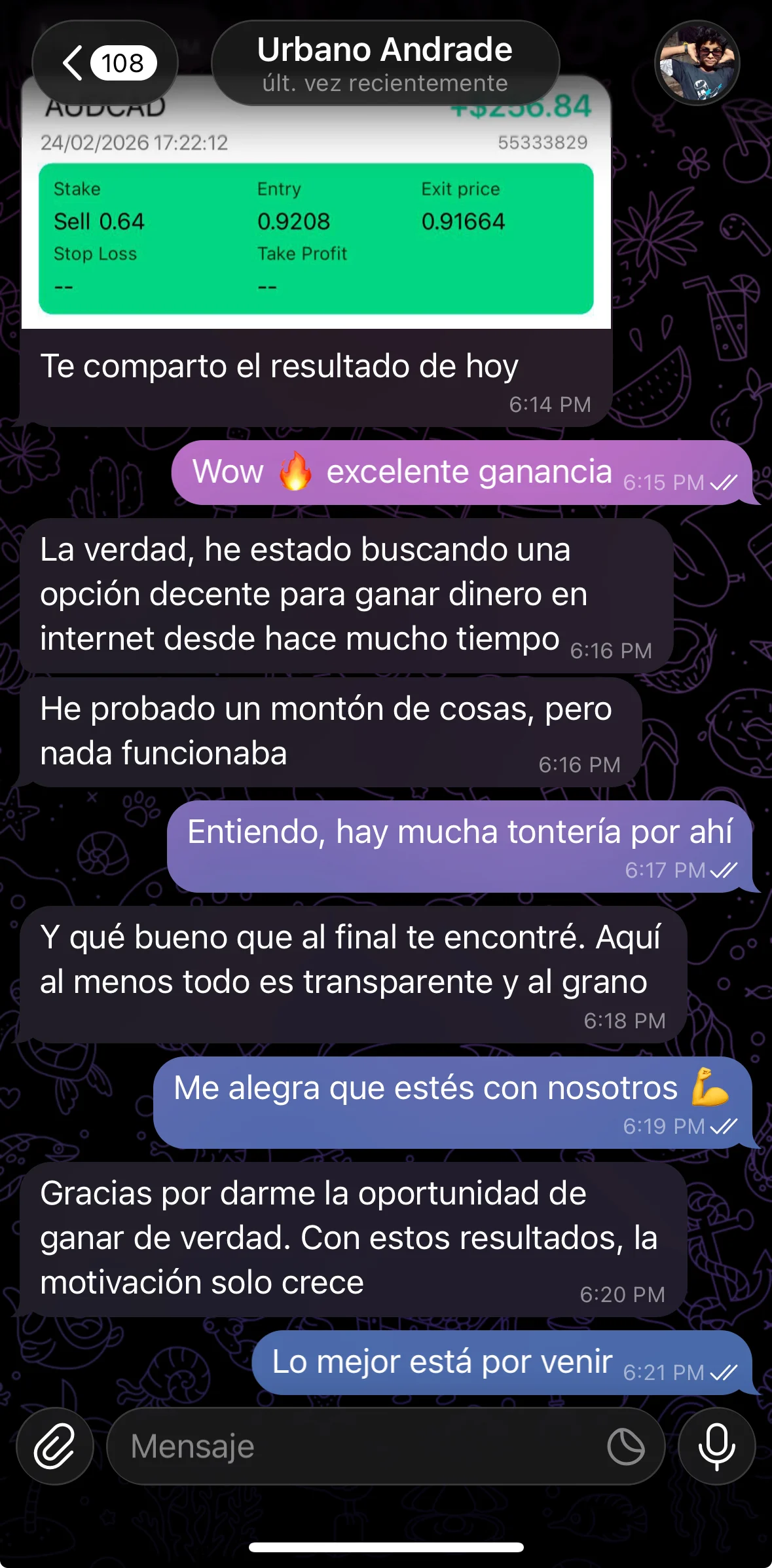
Task: Open the sticker panel icon in message field
Action: (x=625, y=1446)
